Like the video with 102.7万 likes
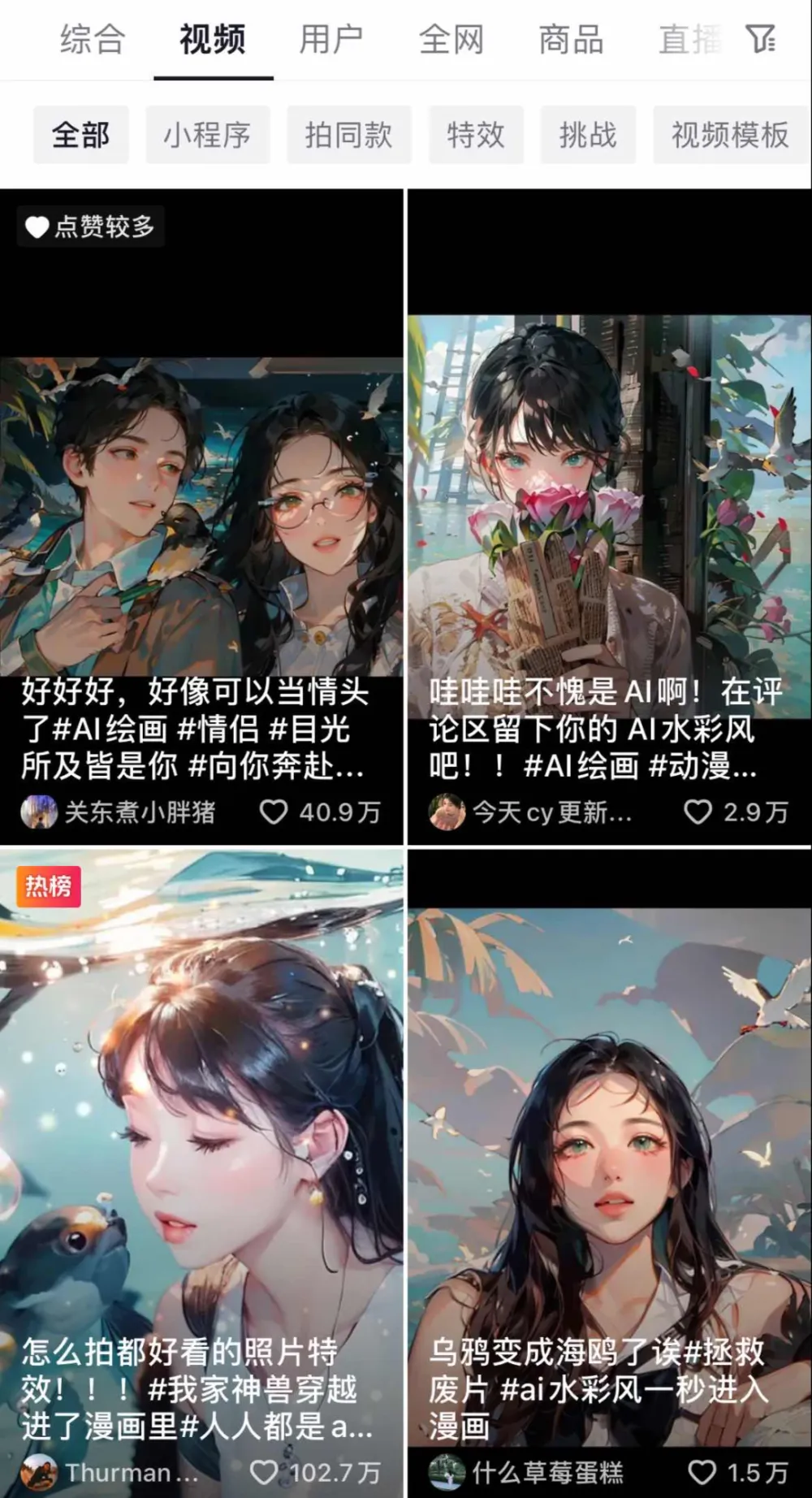Image resolution: width=812 pixels, height=1498 pixels. pos(265,1472)
